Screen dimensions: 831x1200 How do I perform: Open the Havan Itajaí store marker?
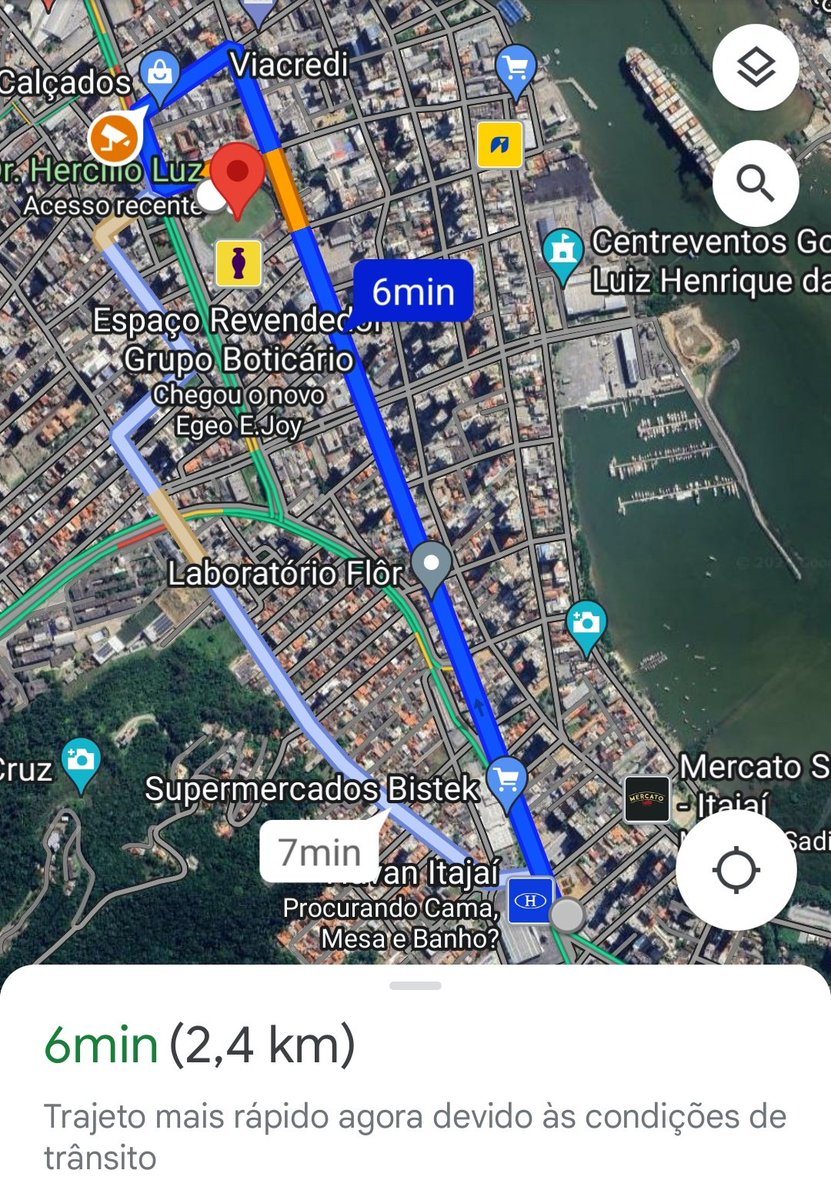(529, 901)
